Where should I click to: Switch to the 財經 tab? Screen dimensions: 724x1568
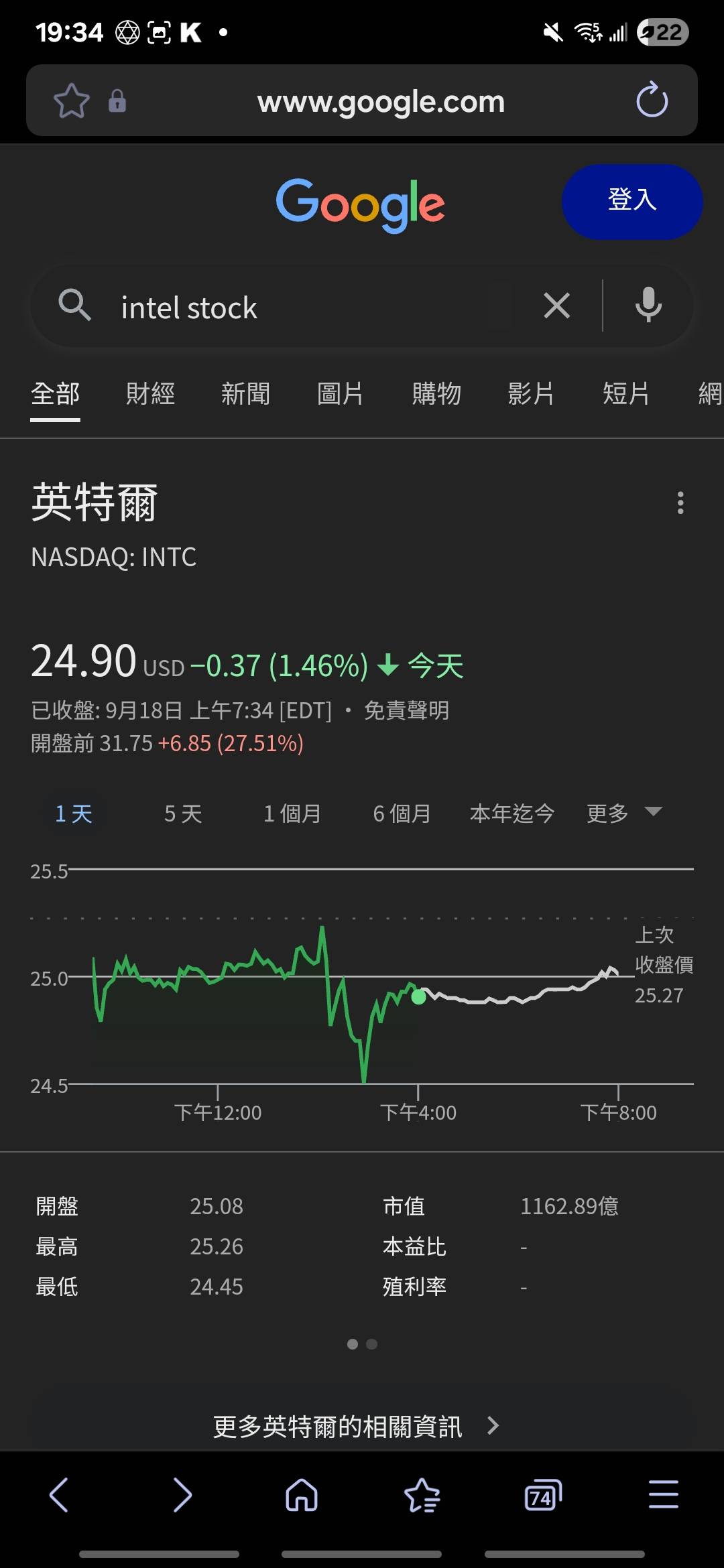pos(150,393)
